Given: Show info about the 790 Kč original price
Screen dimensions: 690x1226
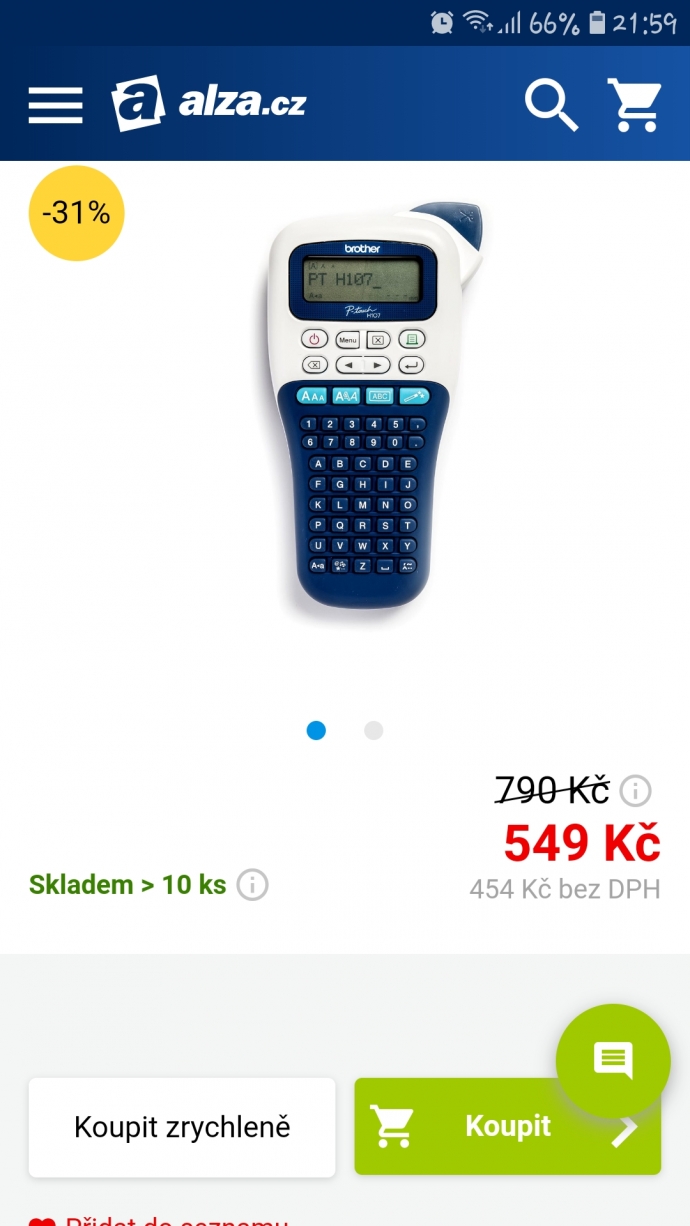Looking at the screenshot, I should (x=635, y=791).
